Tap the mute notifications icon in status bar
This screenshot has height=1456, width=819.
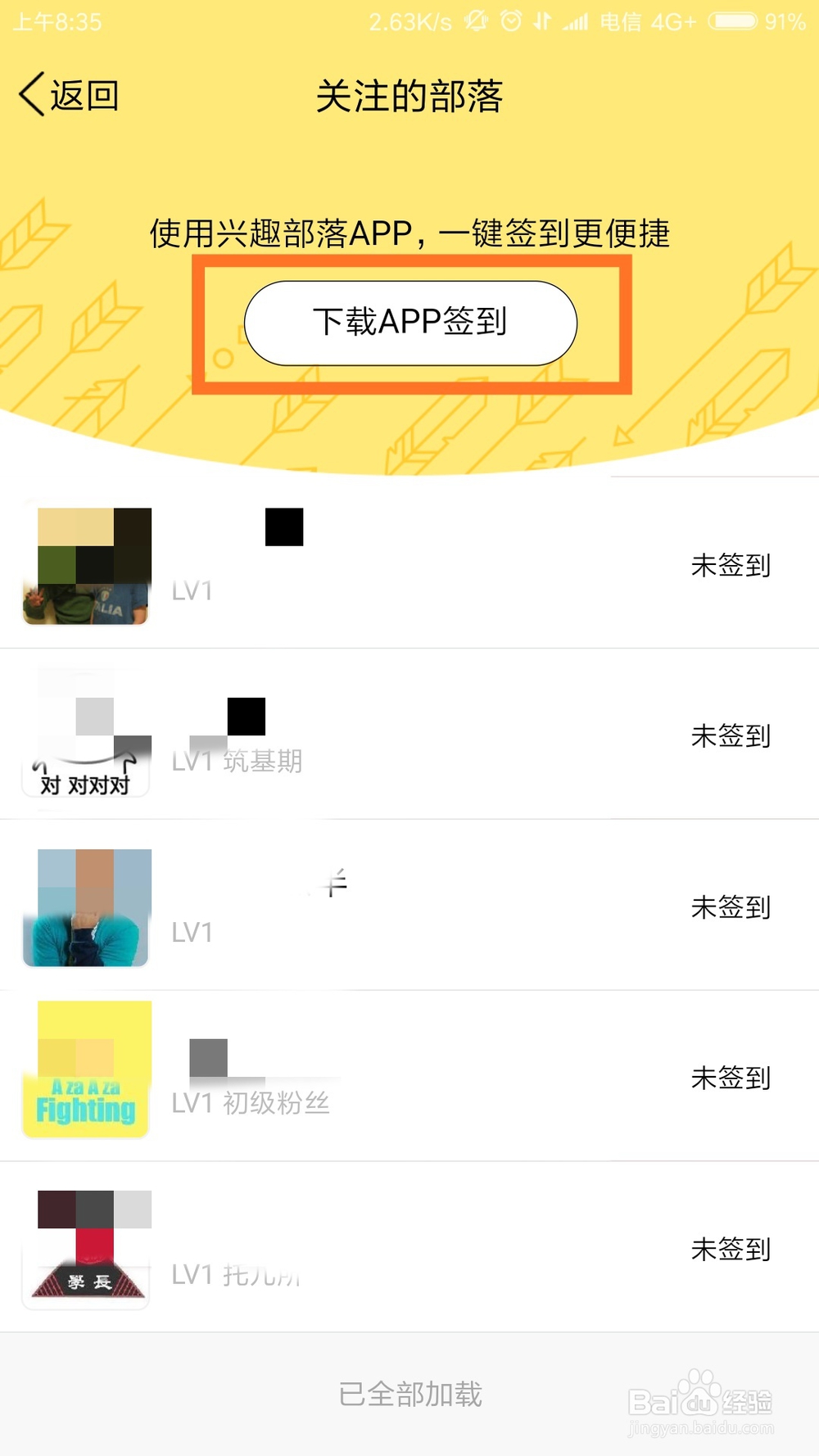pyautogui.click(x=477, y=22)
